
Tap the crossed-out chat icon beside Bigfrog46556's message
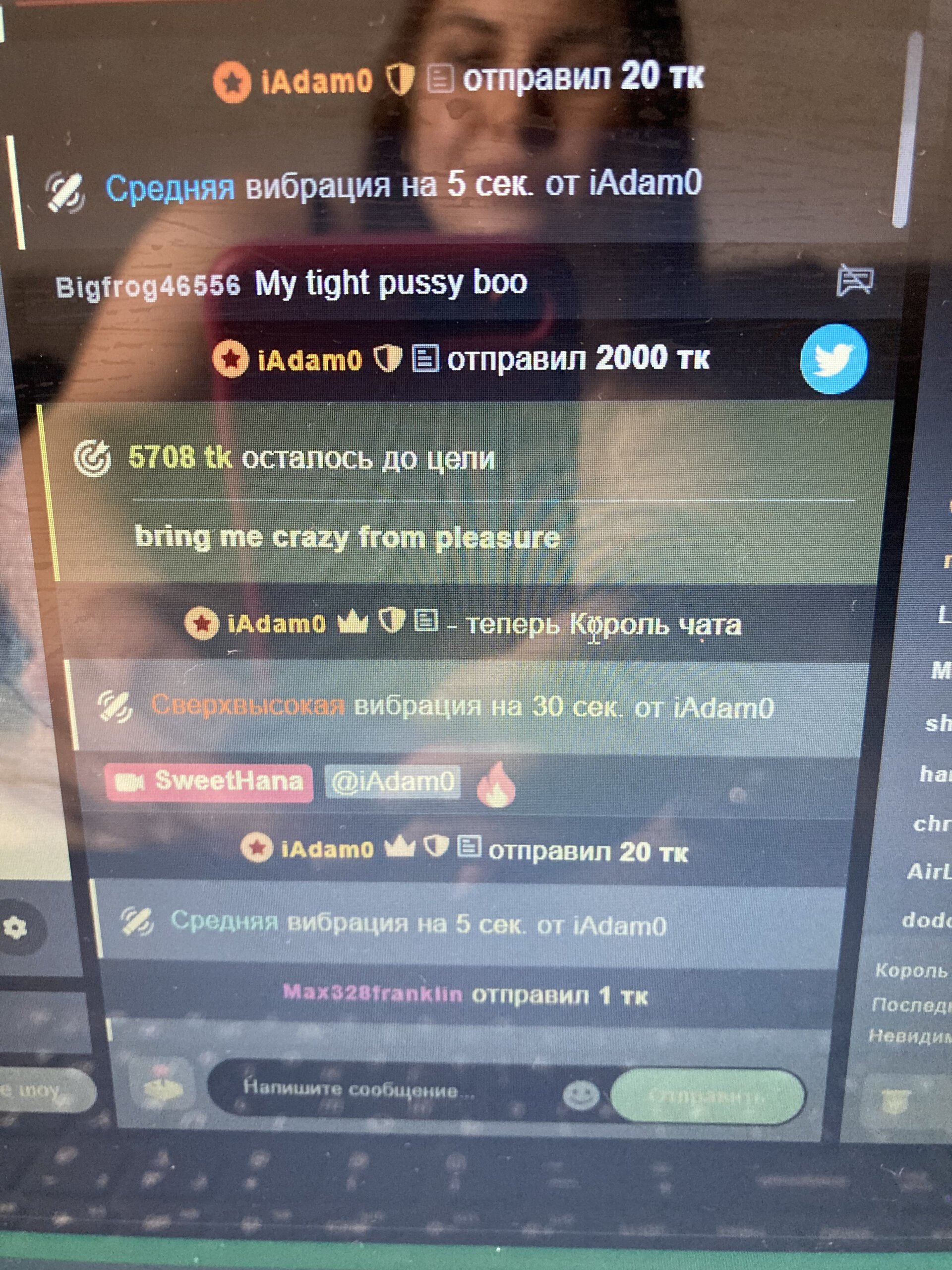pyautogui.click(x=854, y=281)
